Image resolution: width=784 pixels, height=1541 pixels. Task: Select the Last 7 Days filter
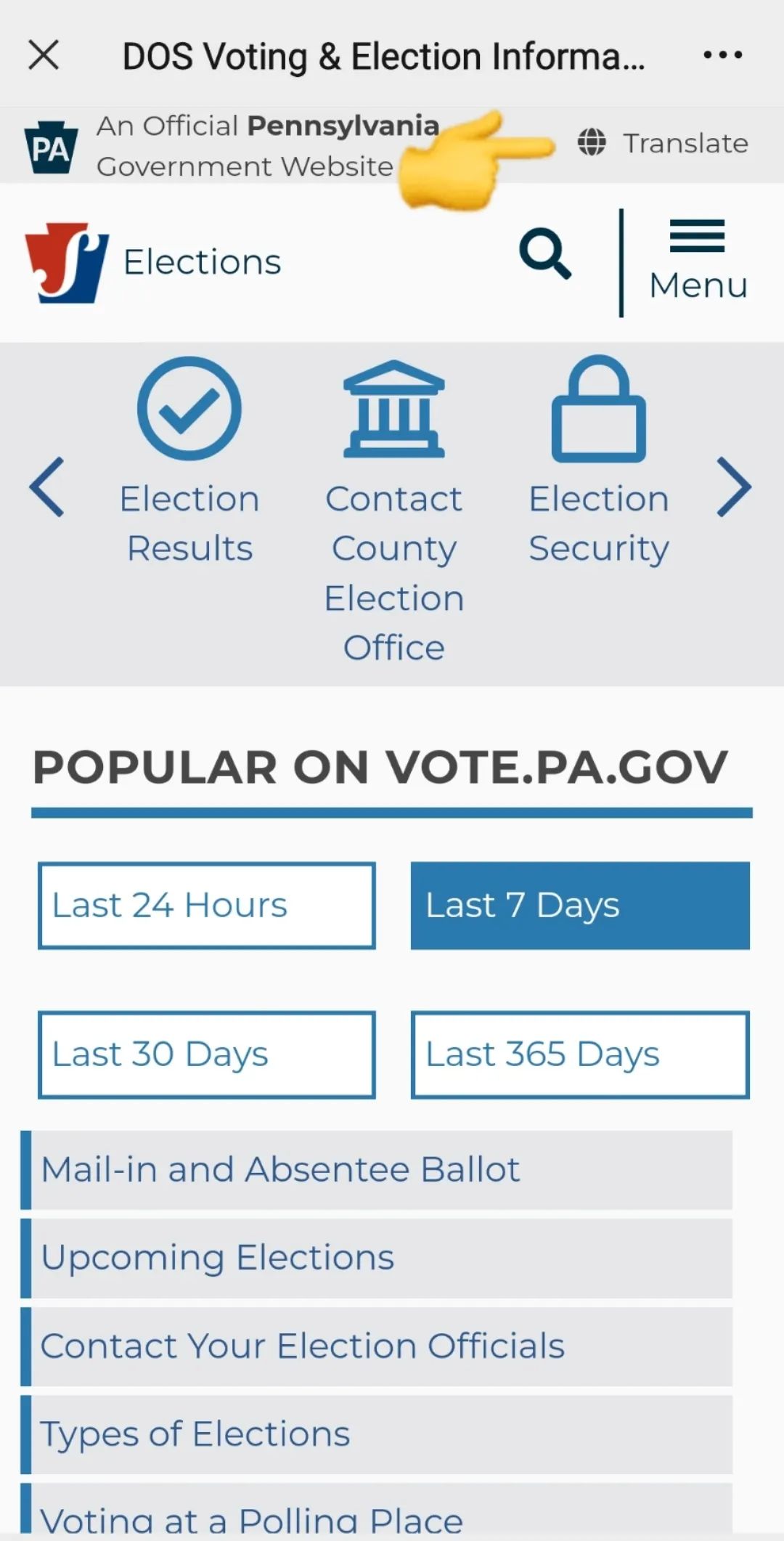pos(580,906)
